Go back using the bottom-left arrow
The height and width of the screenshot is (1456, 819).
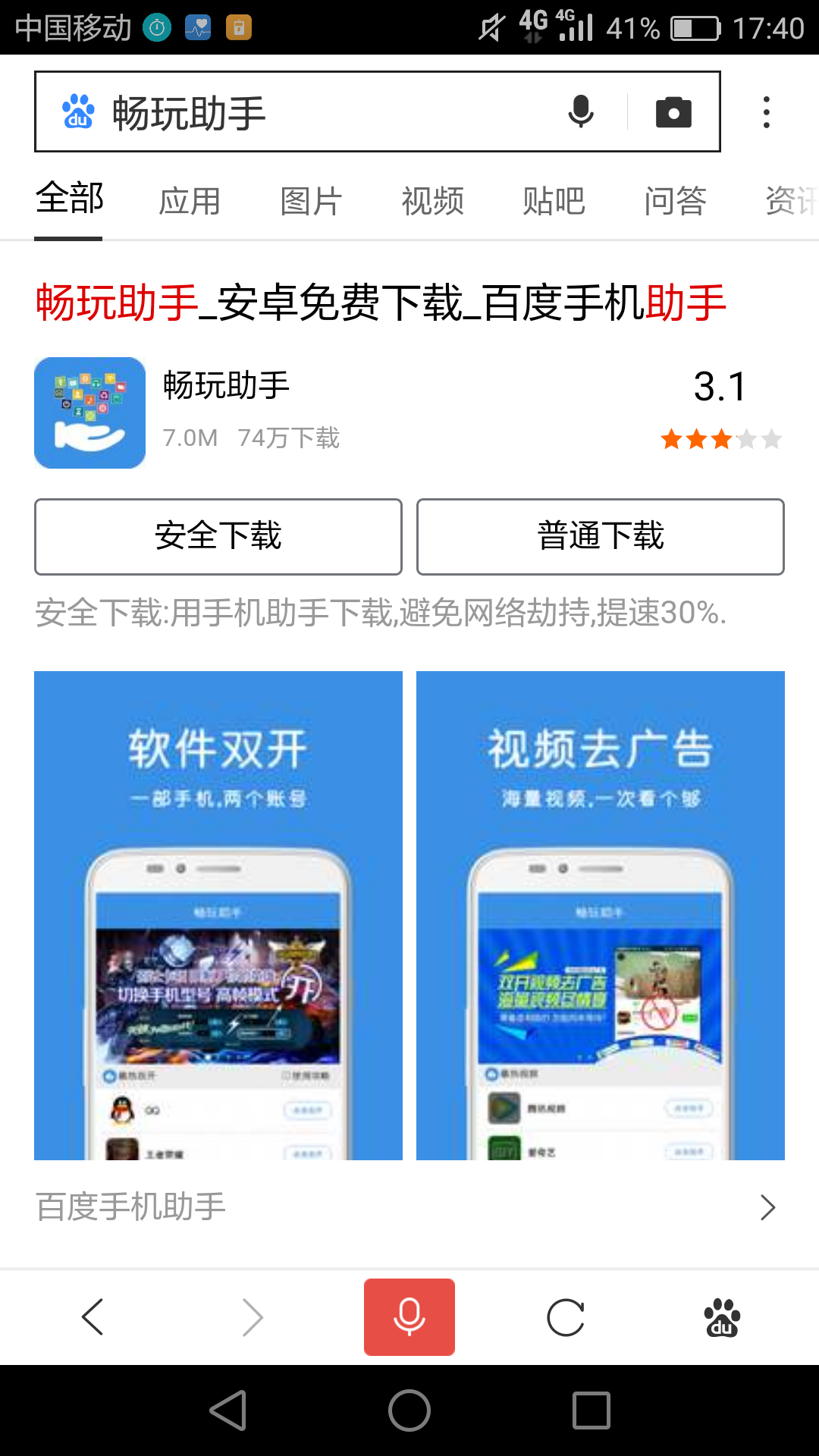point(93,1316)
